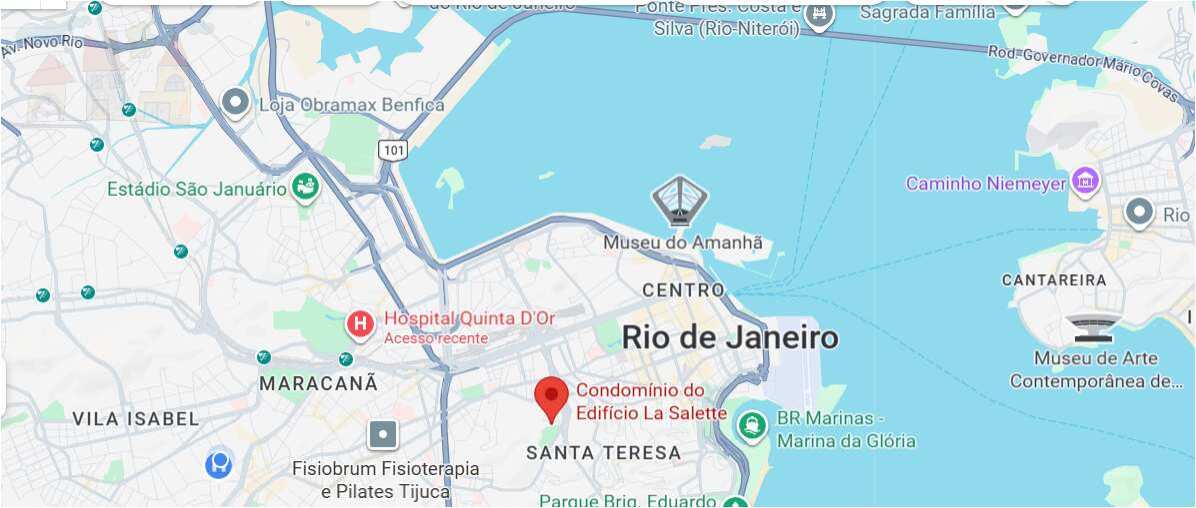
Task: Open the Museu de Arte Contemporânea marker
Action: (1091, 327)
